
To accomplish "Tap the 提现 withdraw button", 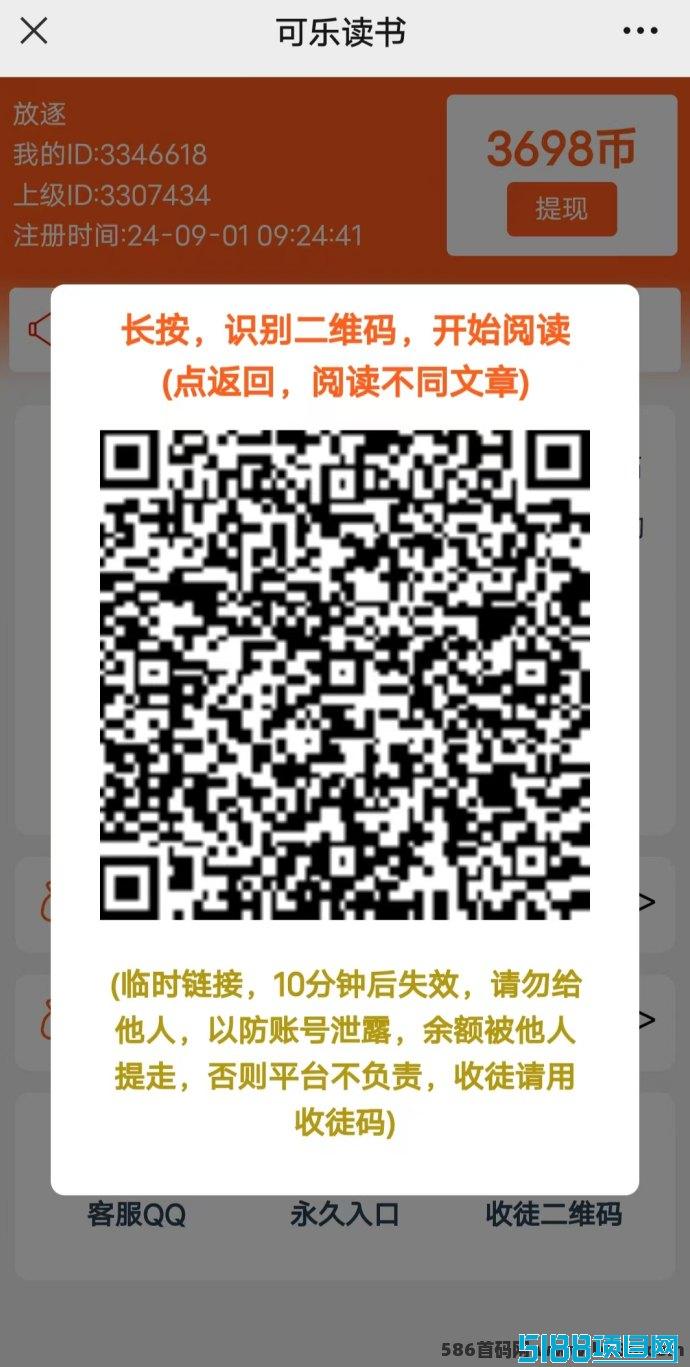I will point(561,209).
